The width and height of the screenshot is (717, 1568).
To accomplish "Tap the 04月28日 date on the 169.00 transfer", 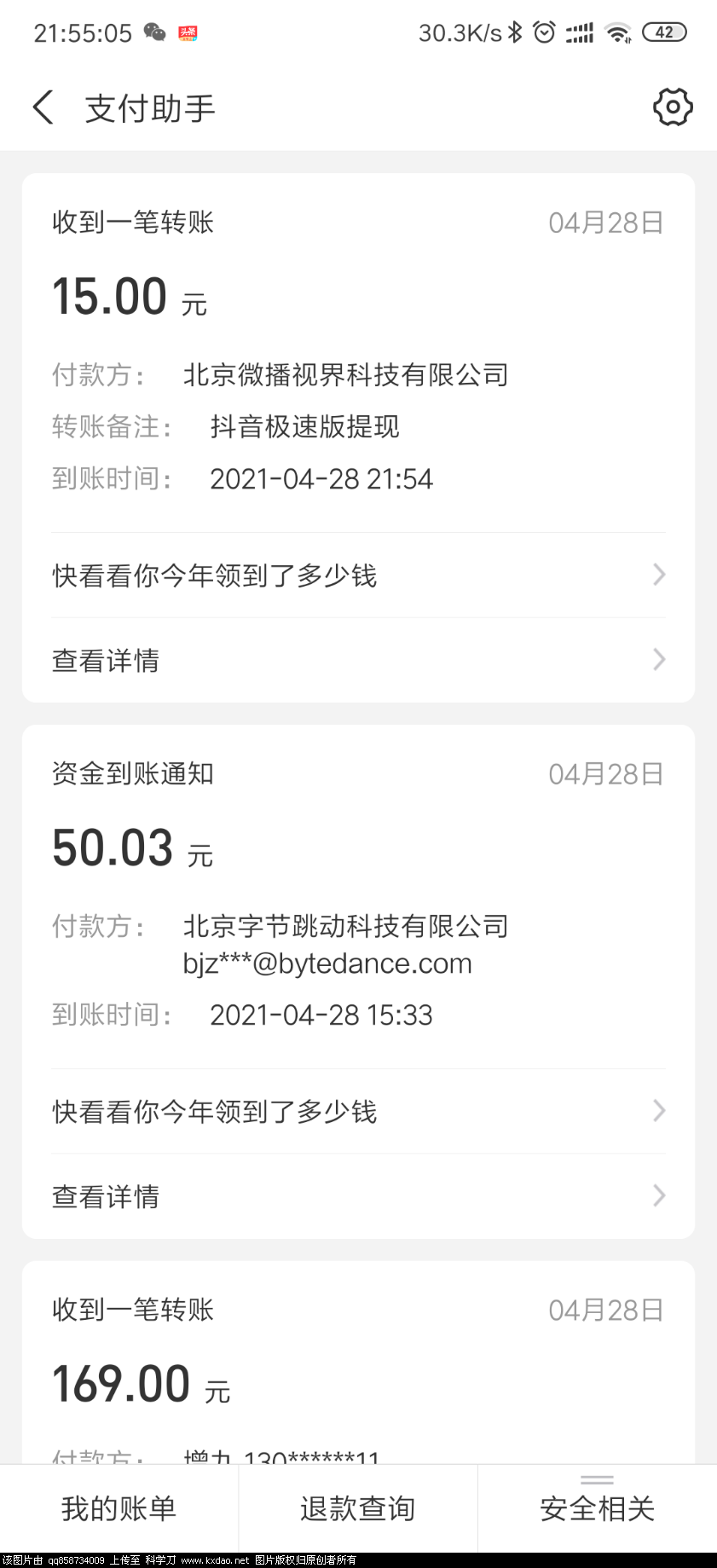I will (x=605, y=1310).
